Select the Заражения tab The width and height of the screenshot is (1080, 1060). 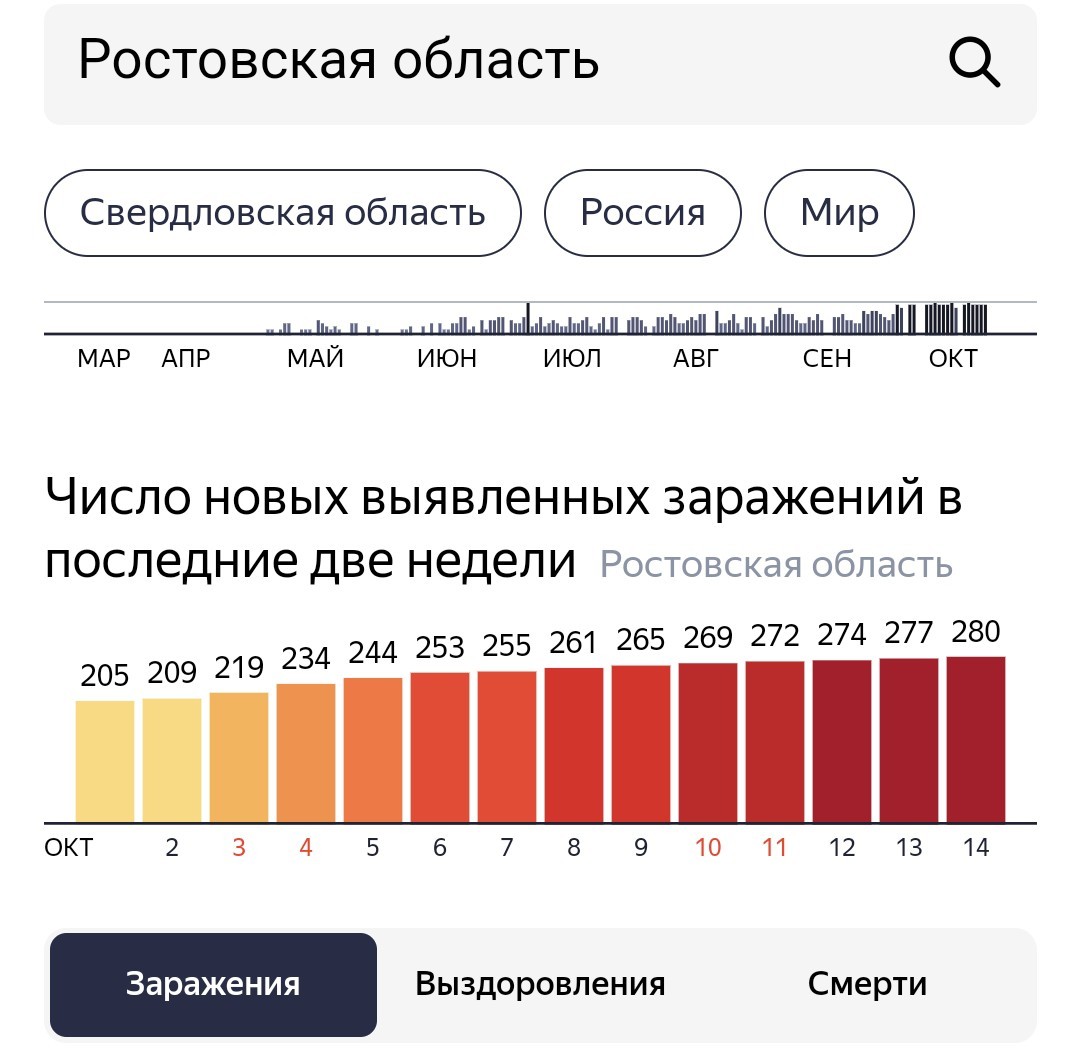(214, 984)
